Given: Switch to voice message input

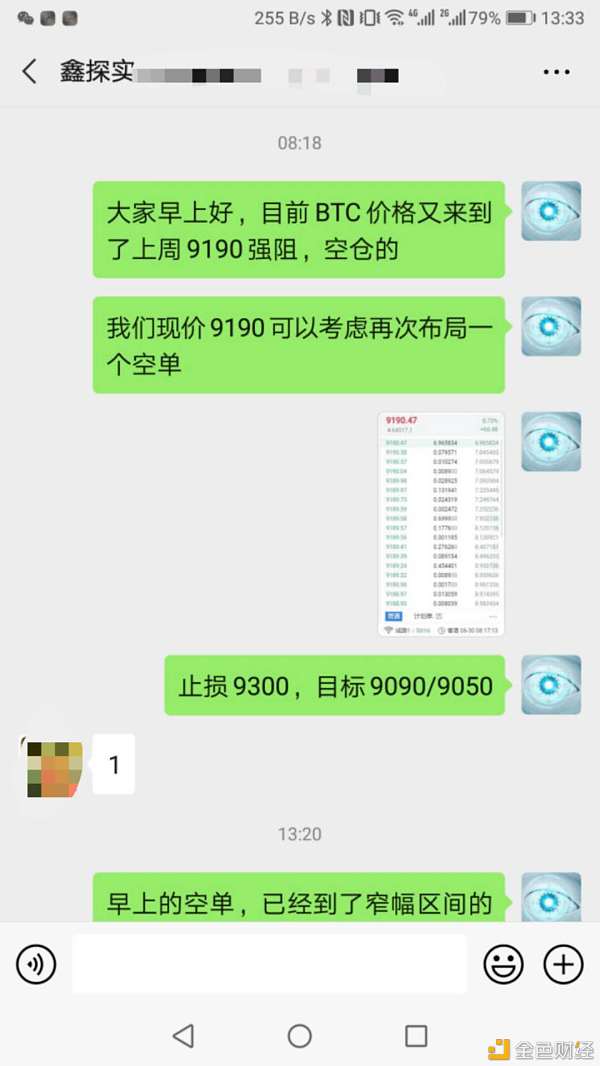Looking at the screenshot, I should [x=36, y=964].
